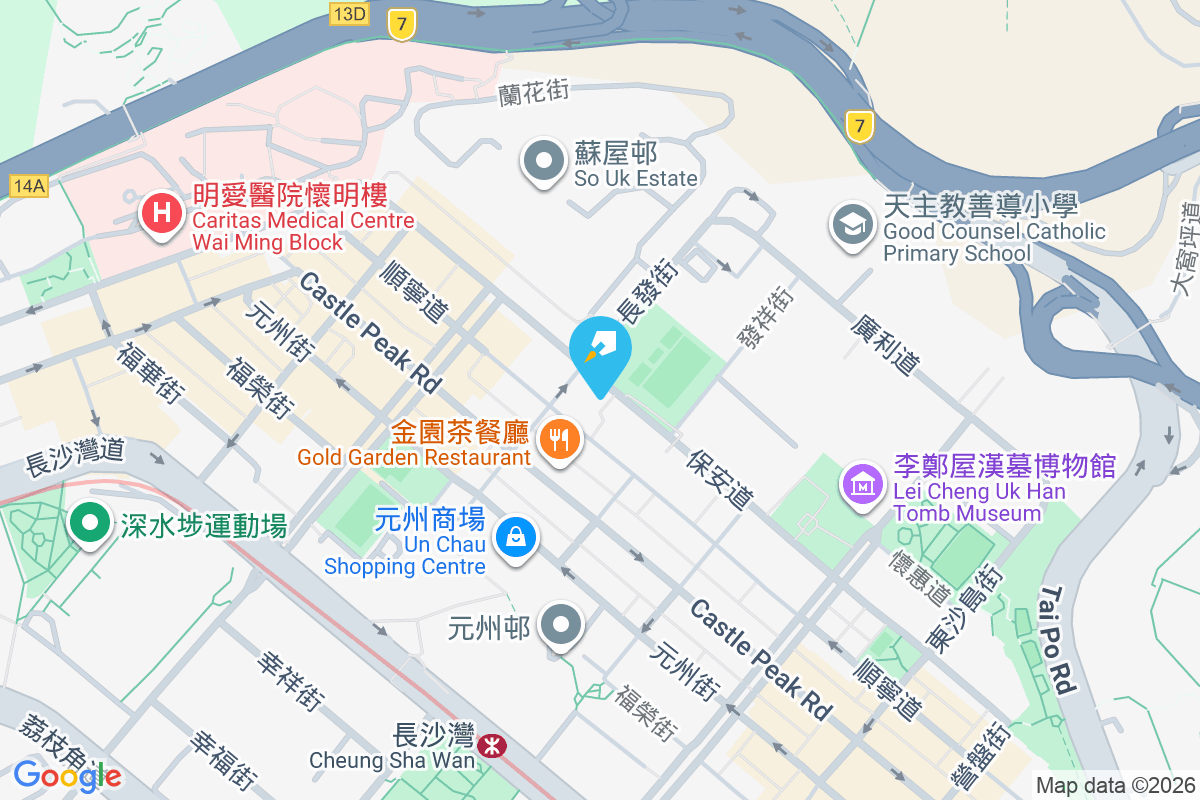Open Cheung Sha Wan MTR station icon
The height and width of the screenshot is (800, 1200).
[x=491, y=745]
